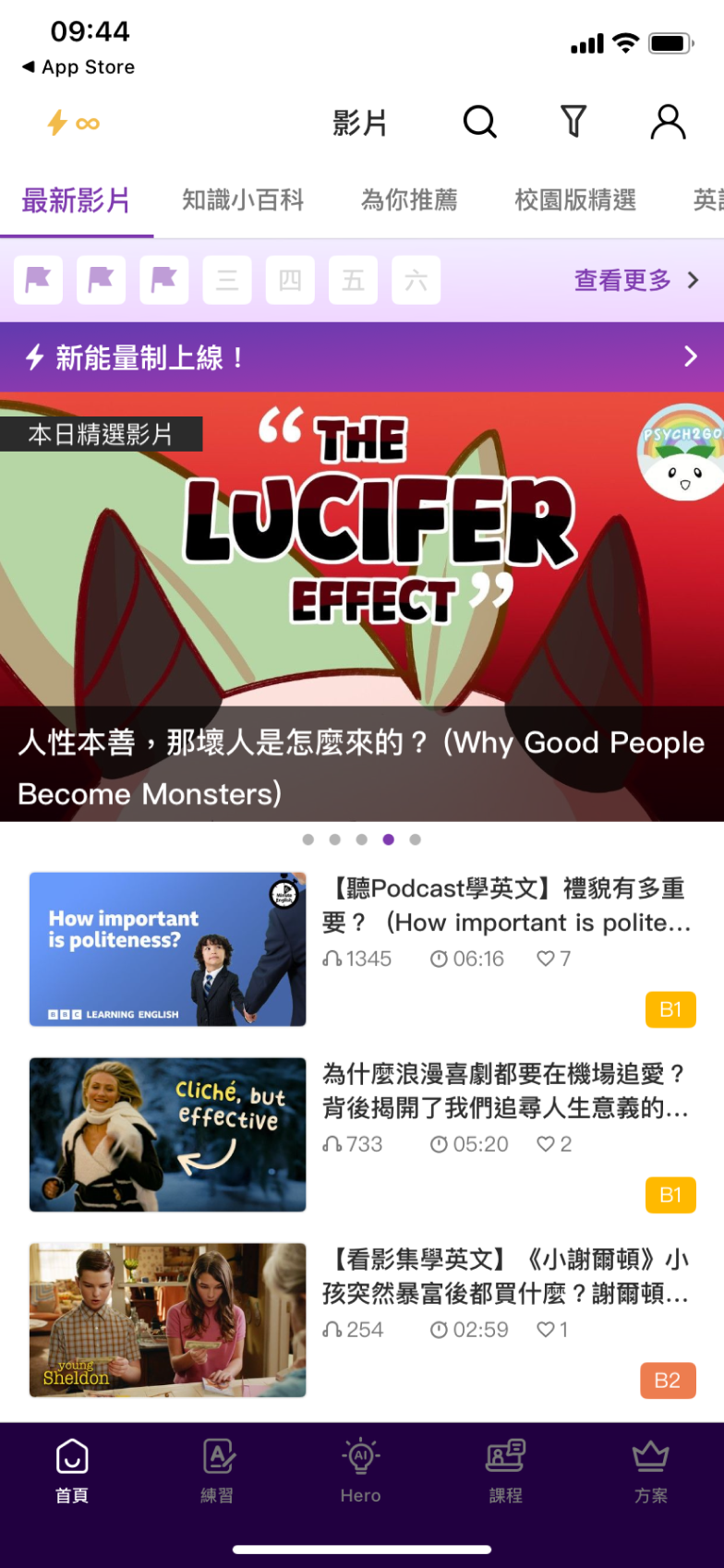
Task: Go to 課程 tab
Action: (x=506, y=1472)
